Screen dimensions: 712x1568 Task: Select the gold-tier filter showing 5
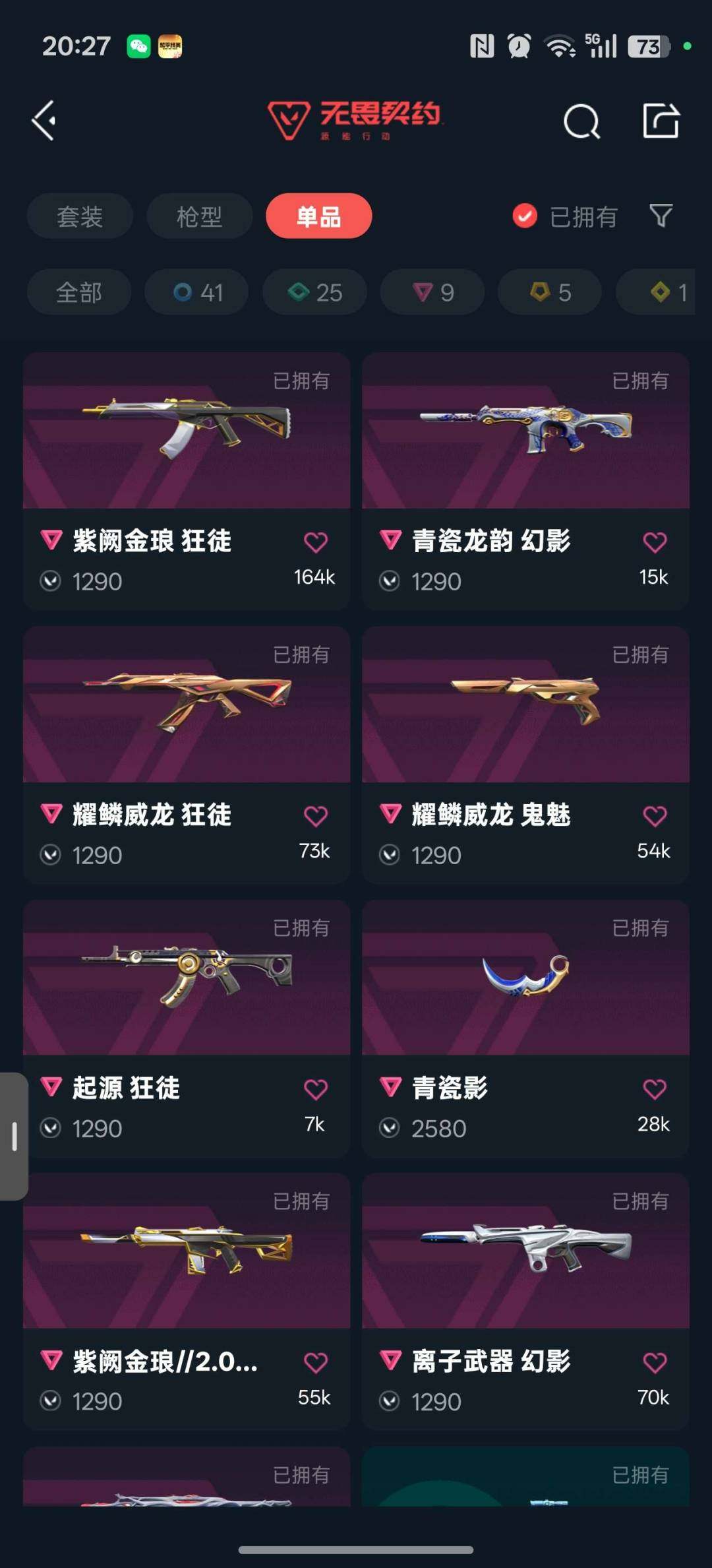[549, 292]
